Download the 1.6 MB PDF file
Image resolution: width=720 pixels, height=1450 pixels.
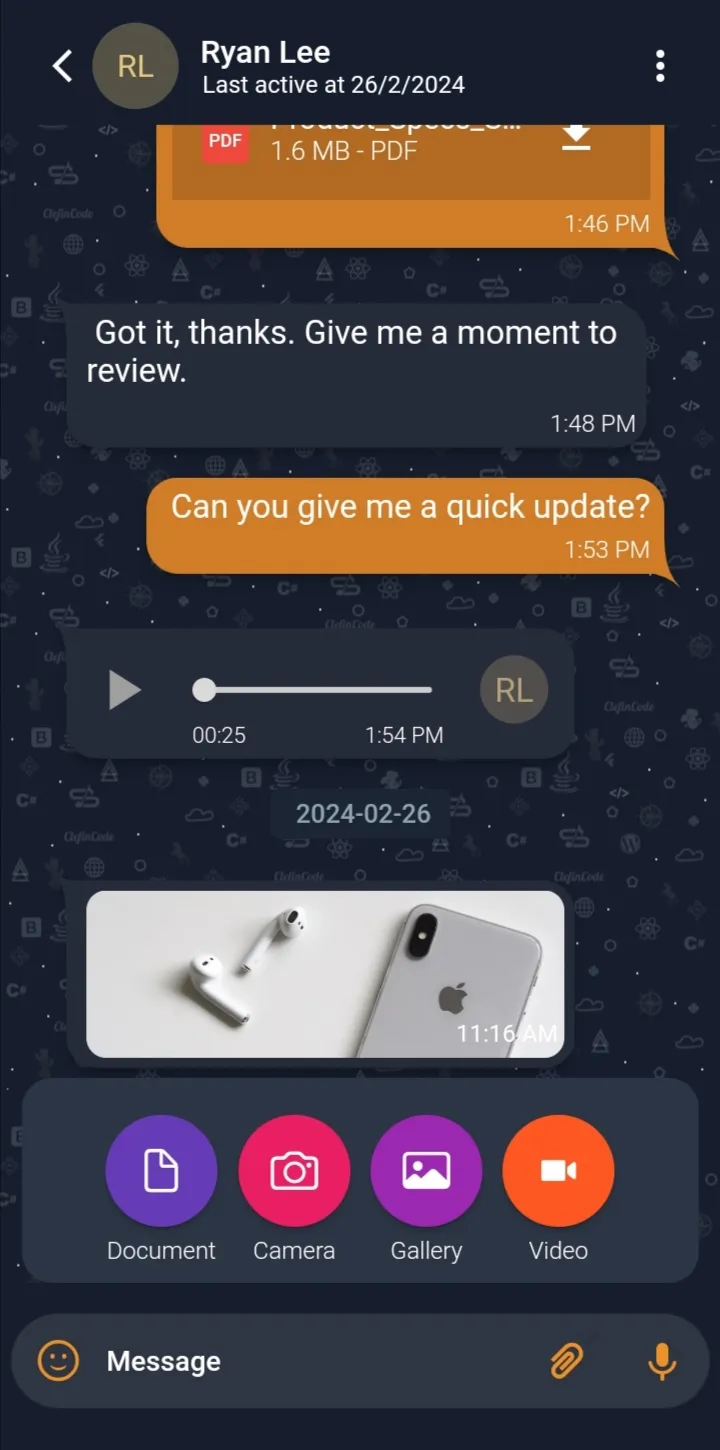(x=576, y=137)
